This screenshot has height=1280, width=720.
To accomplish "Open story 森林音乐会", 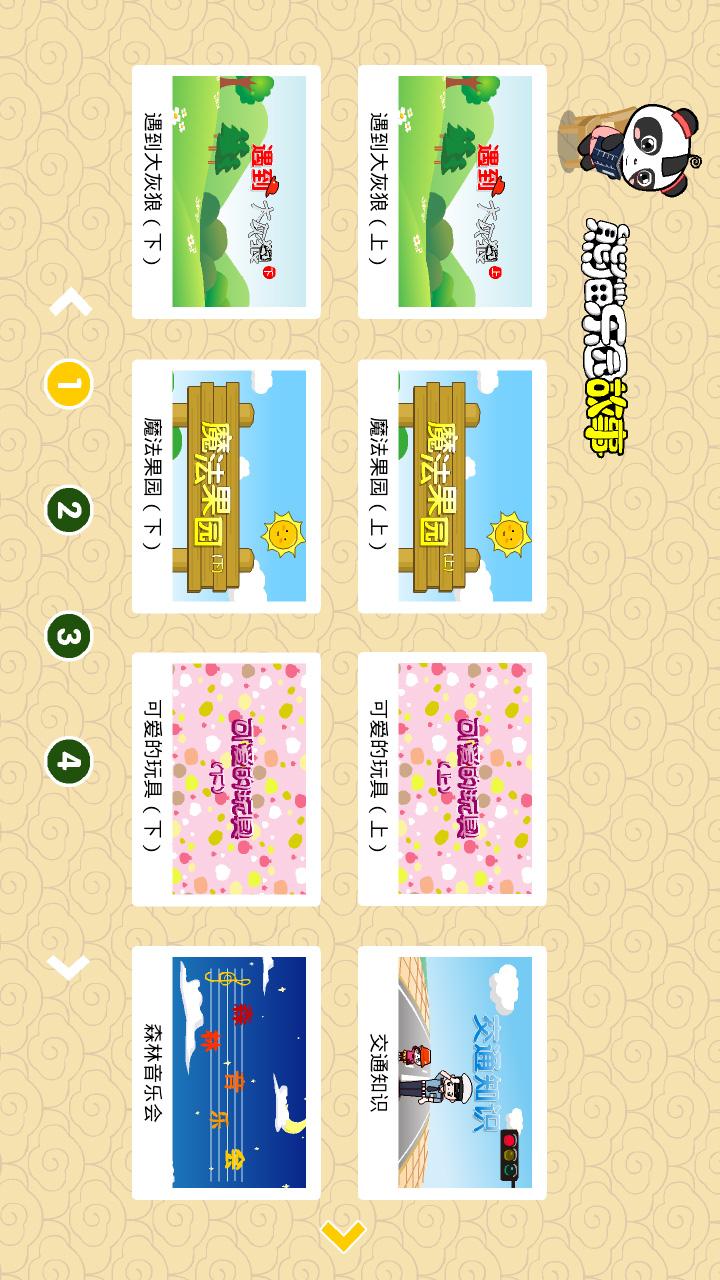I will click(226, 1072).
